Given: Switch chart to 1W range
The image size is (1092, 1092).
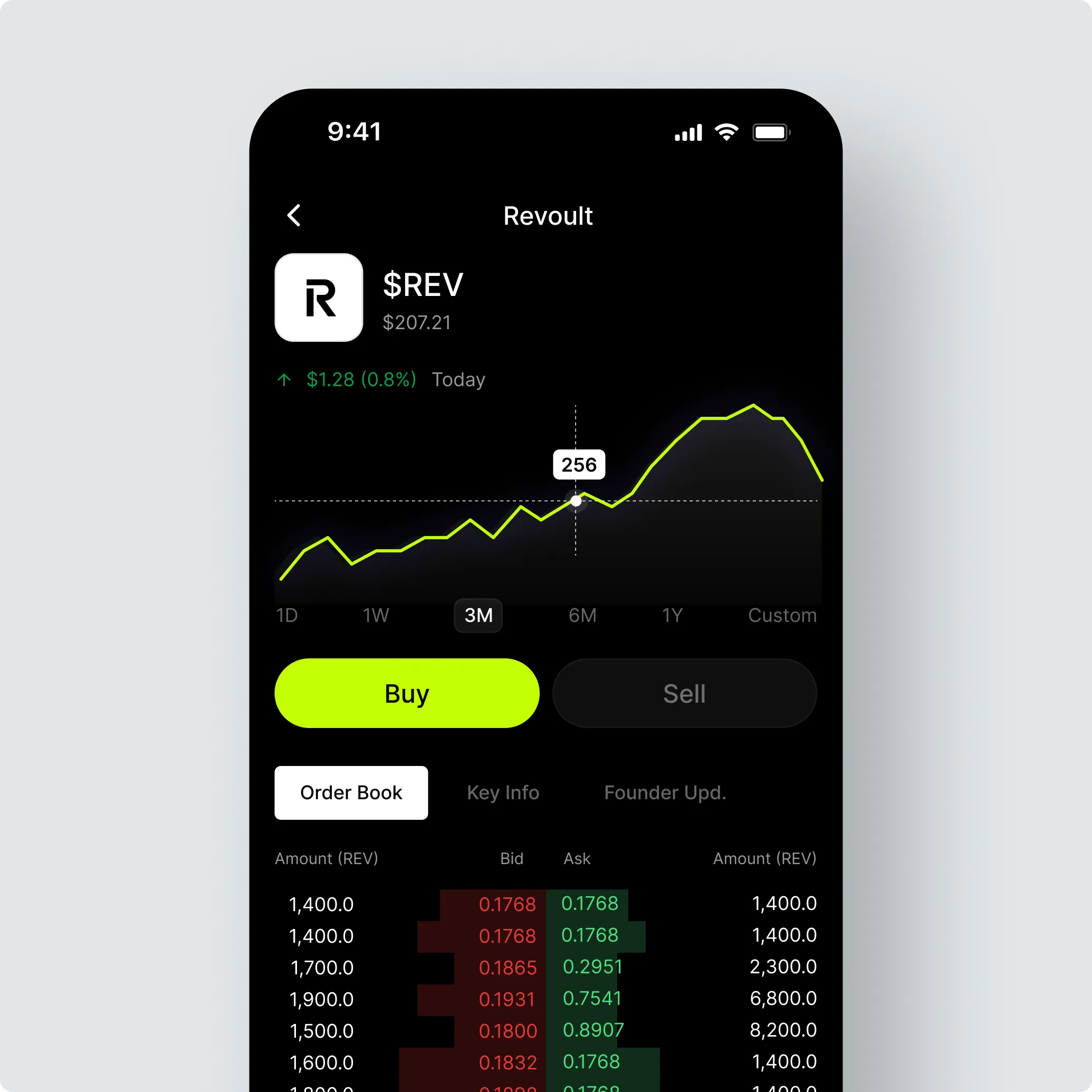Looking at the screenshot, I should click(x=376, y=615).
